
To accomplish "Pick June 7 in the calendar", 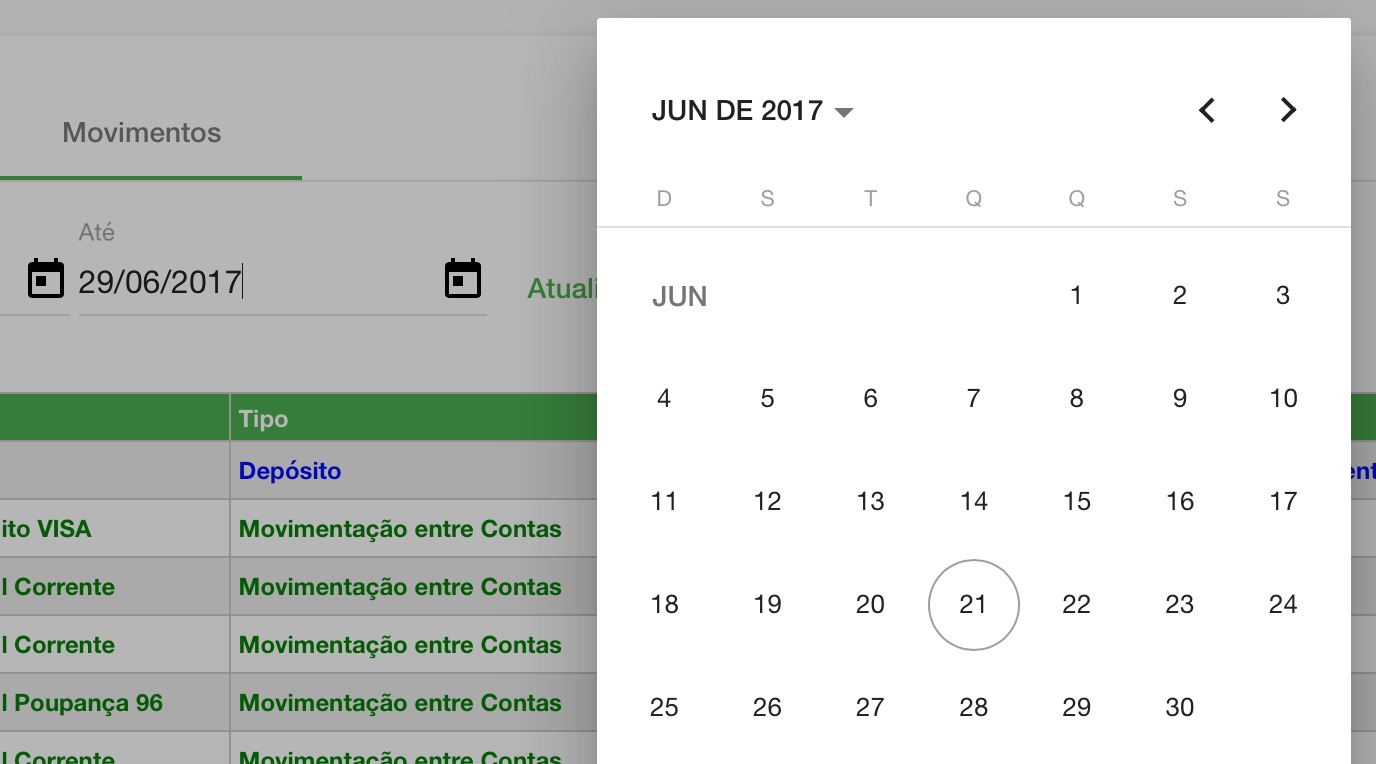I will click(x=973, y=398).
